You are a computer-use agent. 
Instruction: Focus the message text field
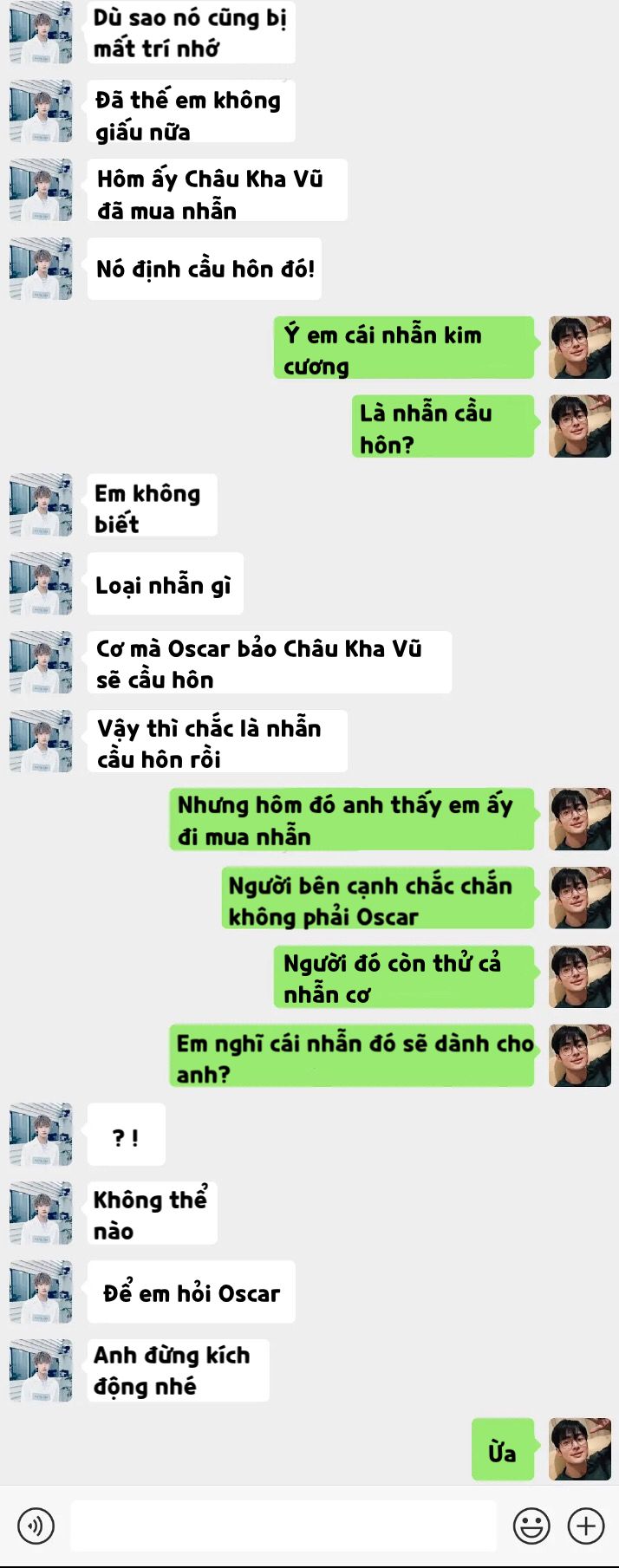(283, 1526)
